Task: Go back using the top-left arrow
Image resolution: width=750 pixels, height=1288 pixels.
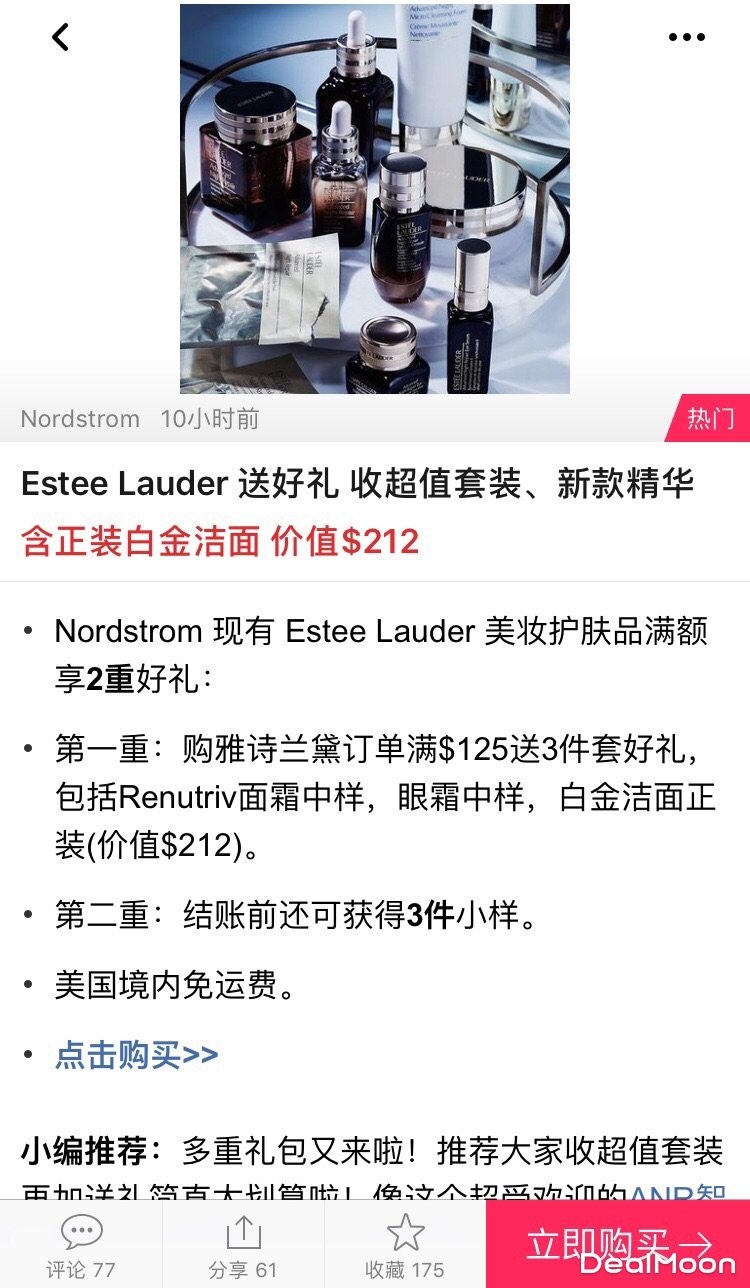Action: [x=61, y=38]
